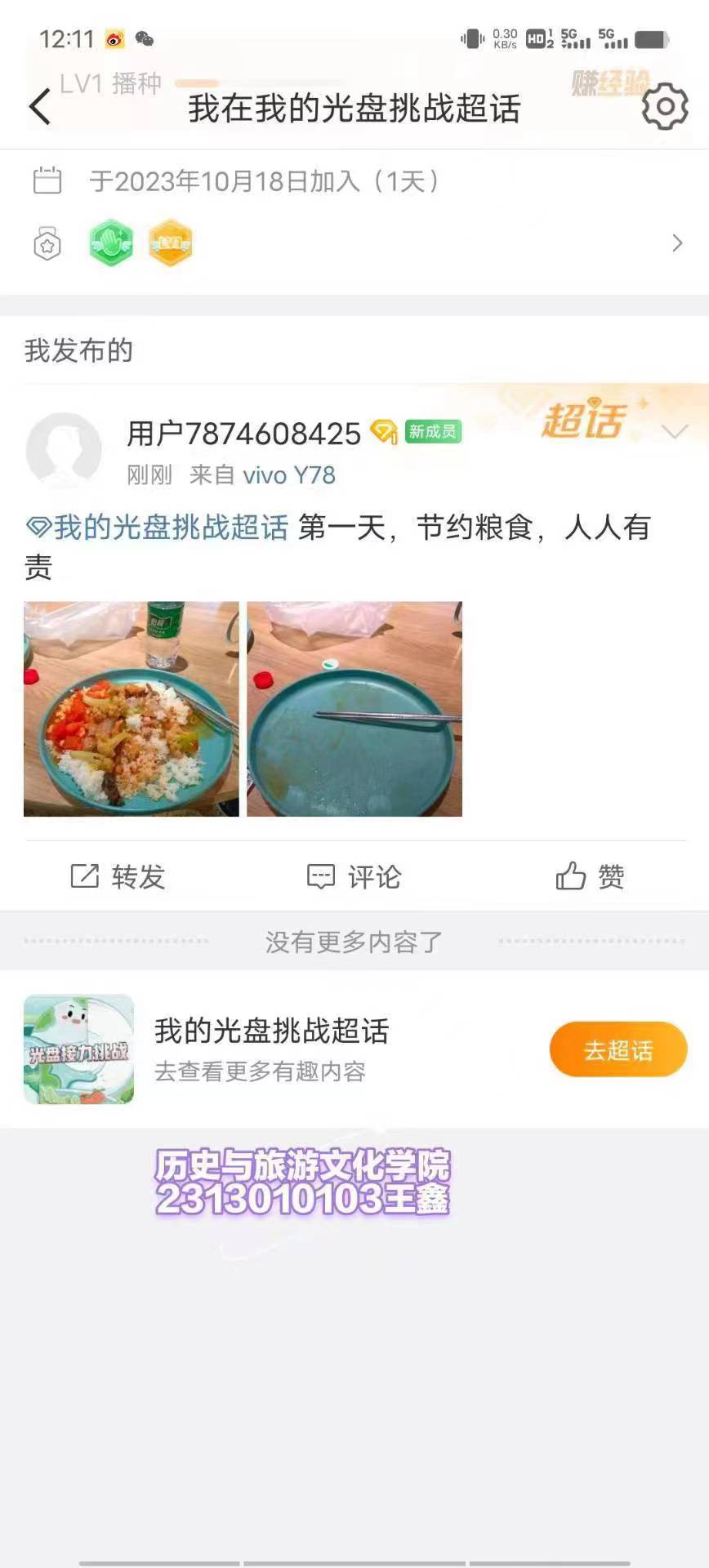709x1568 pixels.
Task: Open profile of 用户7874608425
Action: [243, 434]
